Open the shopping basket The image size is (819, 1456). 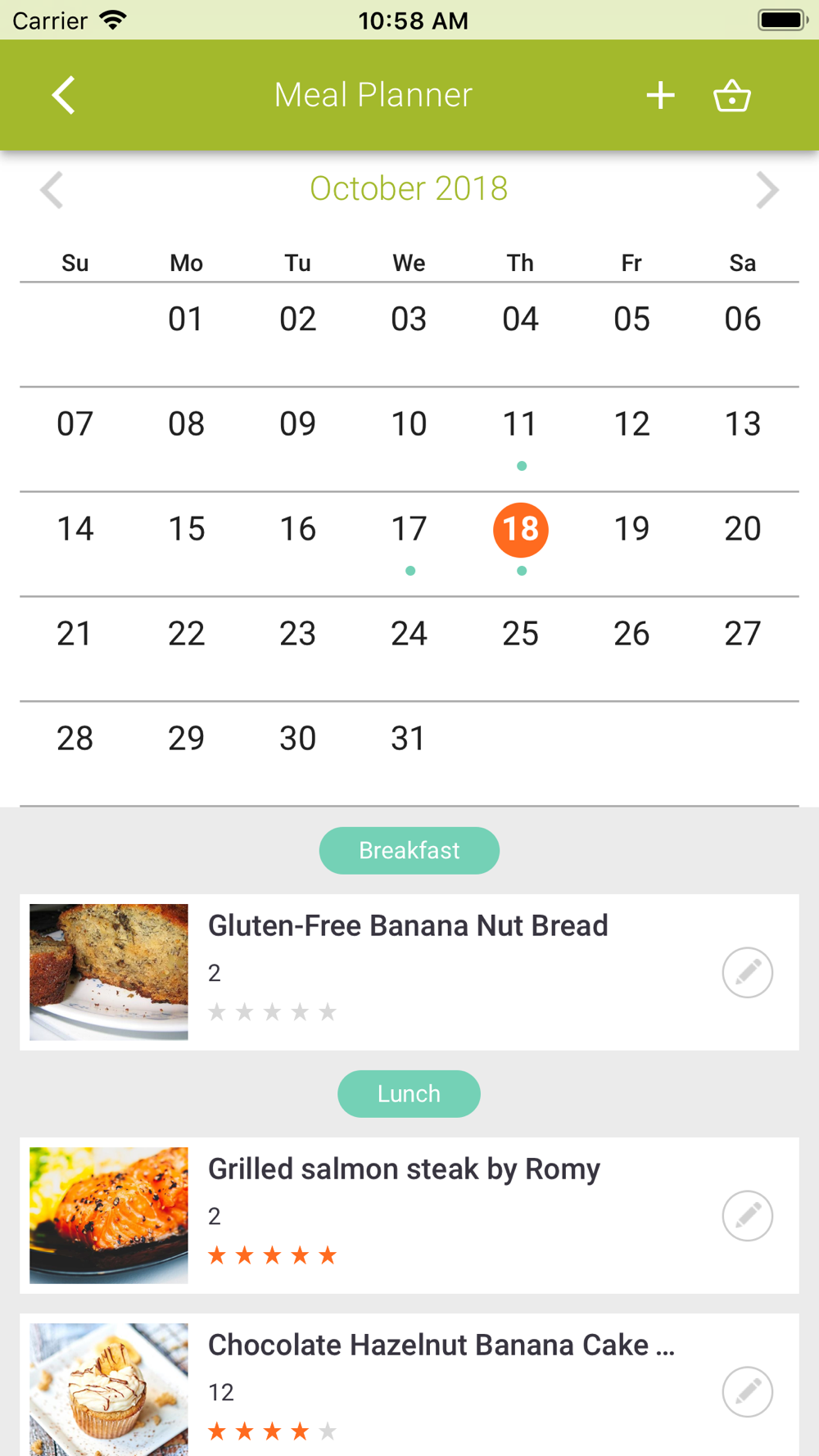(x=731, y=95)
